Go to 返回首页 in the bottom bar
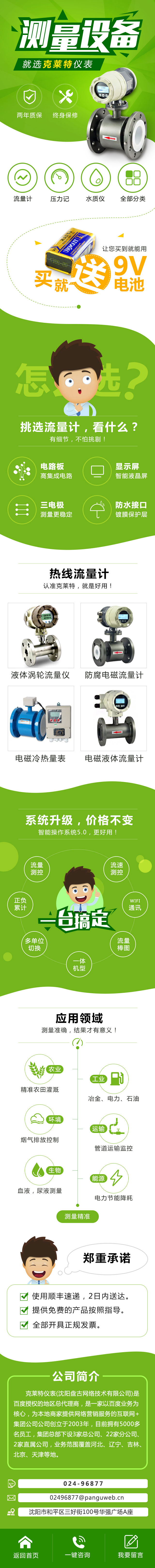 pyautogui.click(x=25, y=1545)
